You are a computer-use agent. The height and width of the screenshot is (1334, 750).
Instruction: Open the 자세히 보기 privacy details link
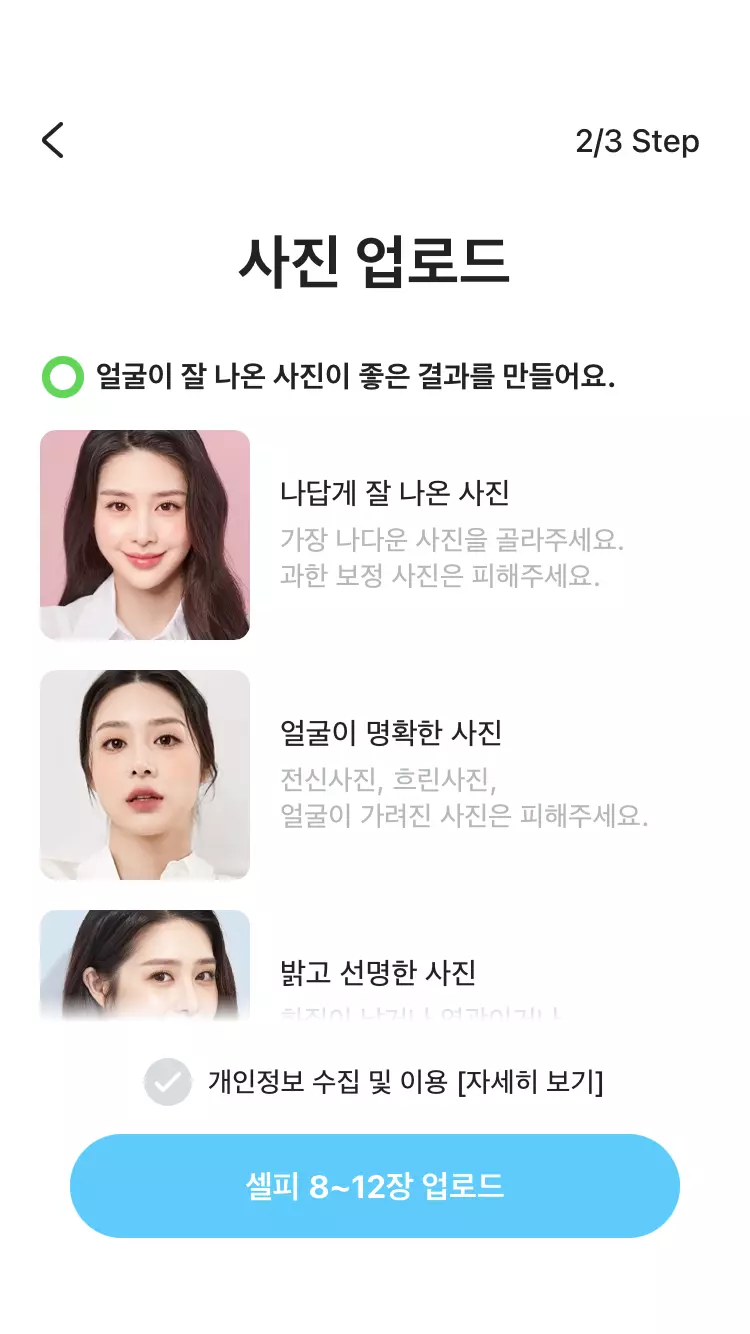click(530, 1081)
